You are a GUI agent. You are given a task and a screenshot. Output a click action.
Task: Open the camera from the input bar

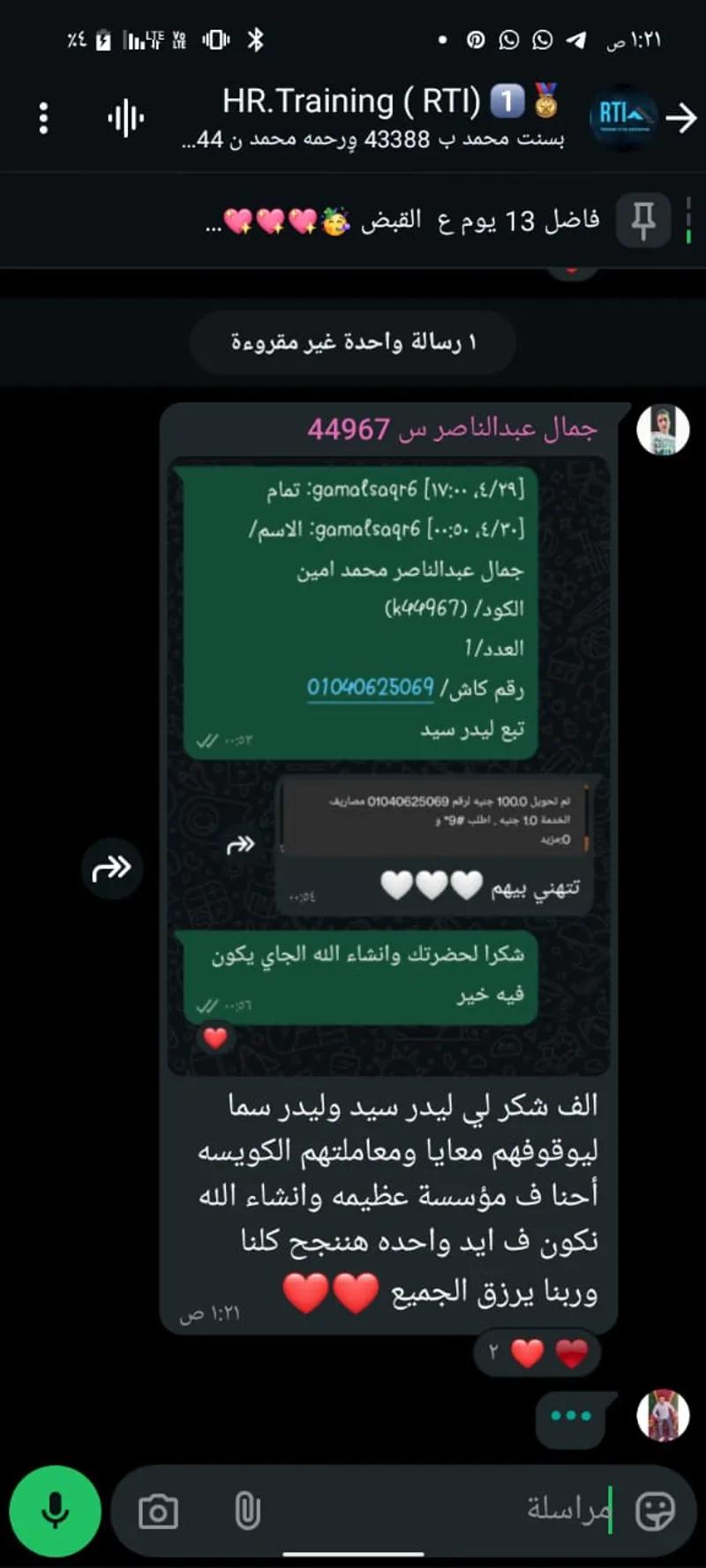coord(159,1511)
